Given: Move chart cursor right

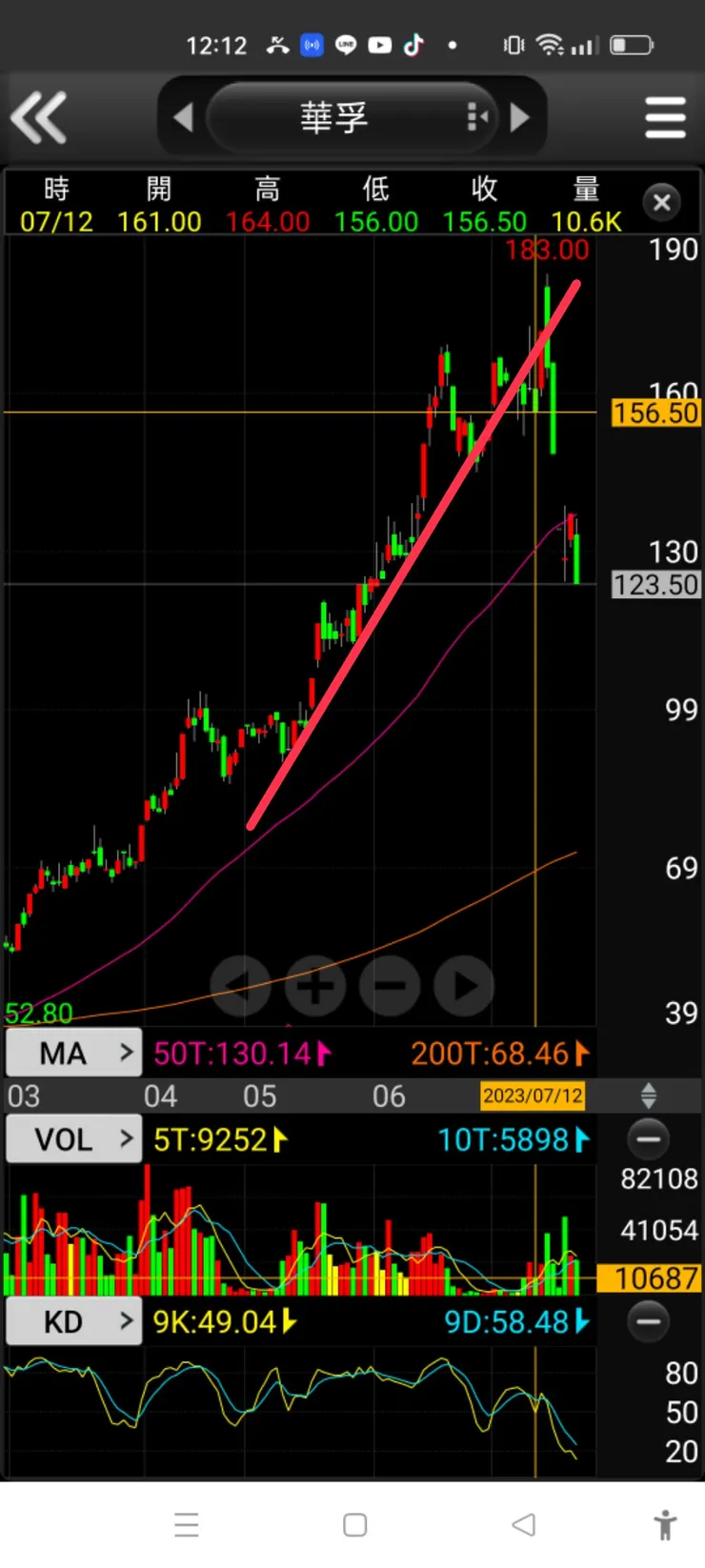Looking at the screenshot, I should coord(464,985).
